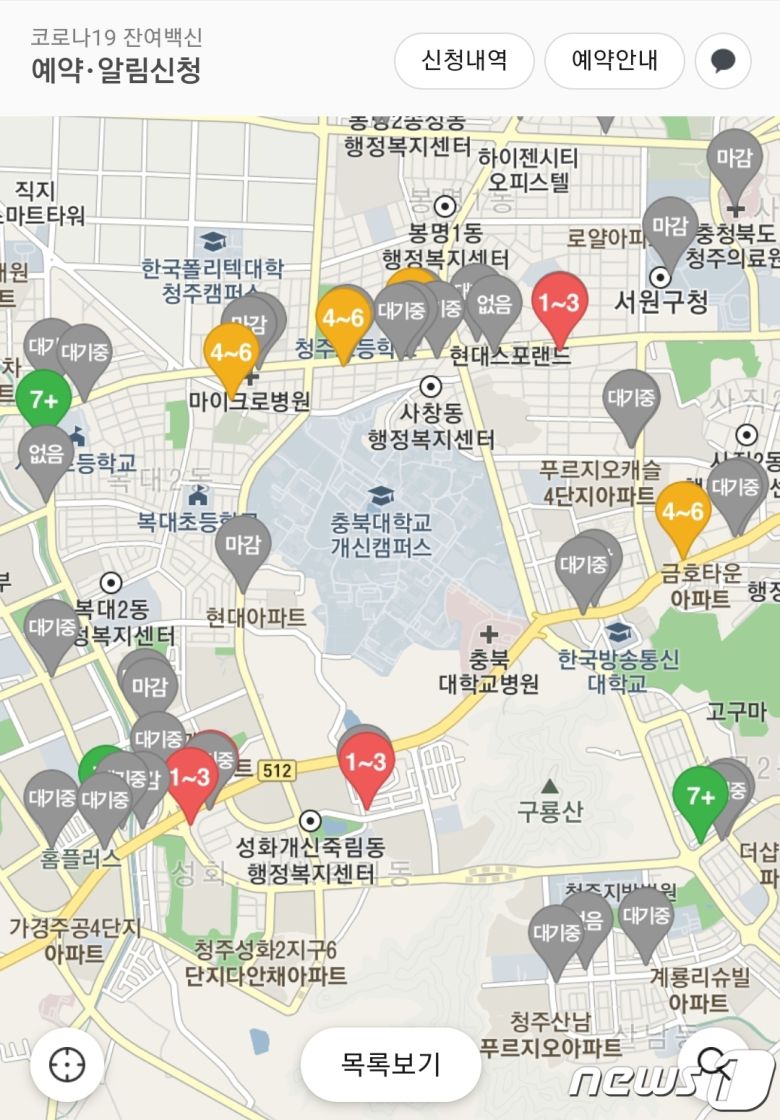Select the red 1~3 marker above 성화개신죽림동
This screenshot has height=1120, width=780.
coord(366,764)
